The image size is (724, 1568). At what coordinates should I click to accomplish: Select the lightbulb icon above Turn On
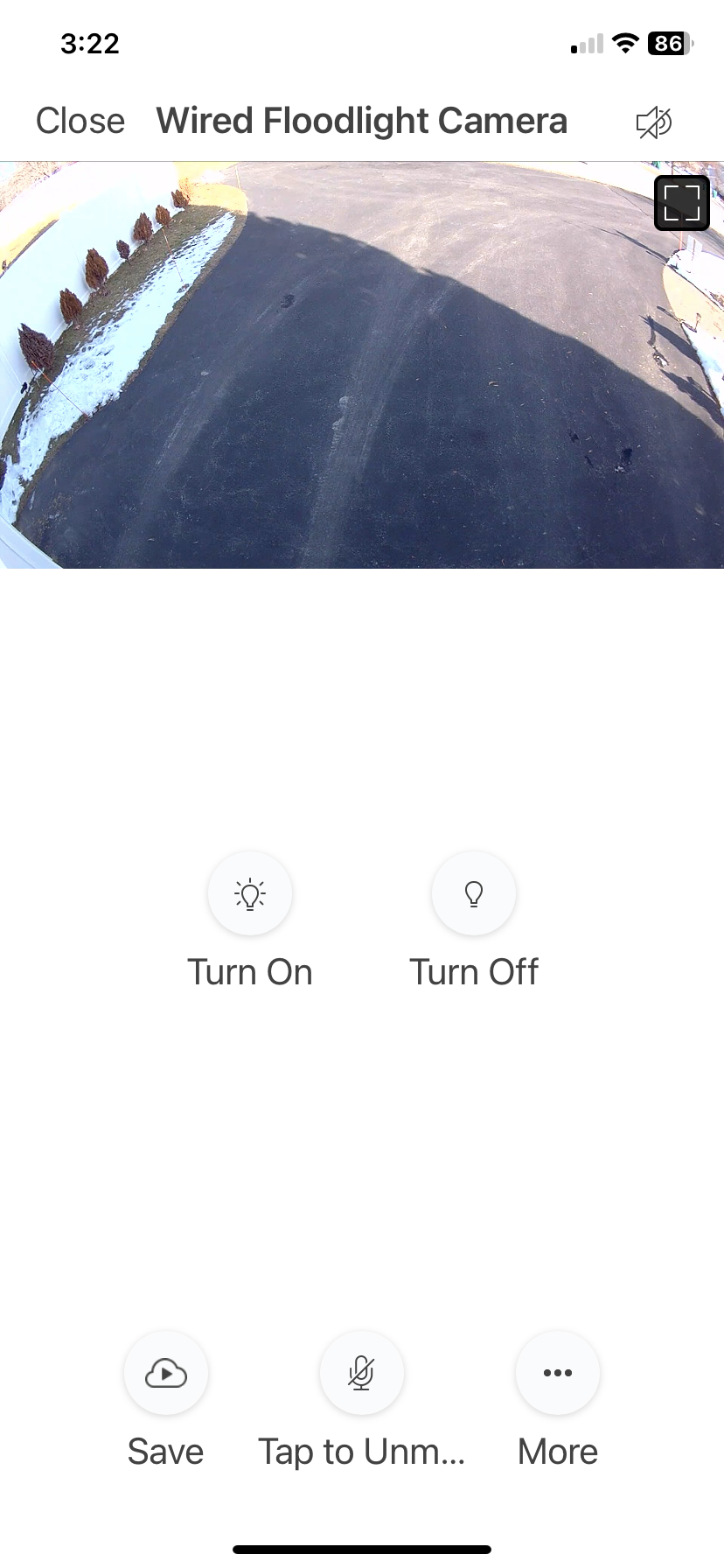250,893
